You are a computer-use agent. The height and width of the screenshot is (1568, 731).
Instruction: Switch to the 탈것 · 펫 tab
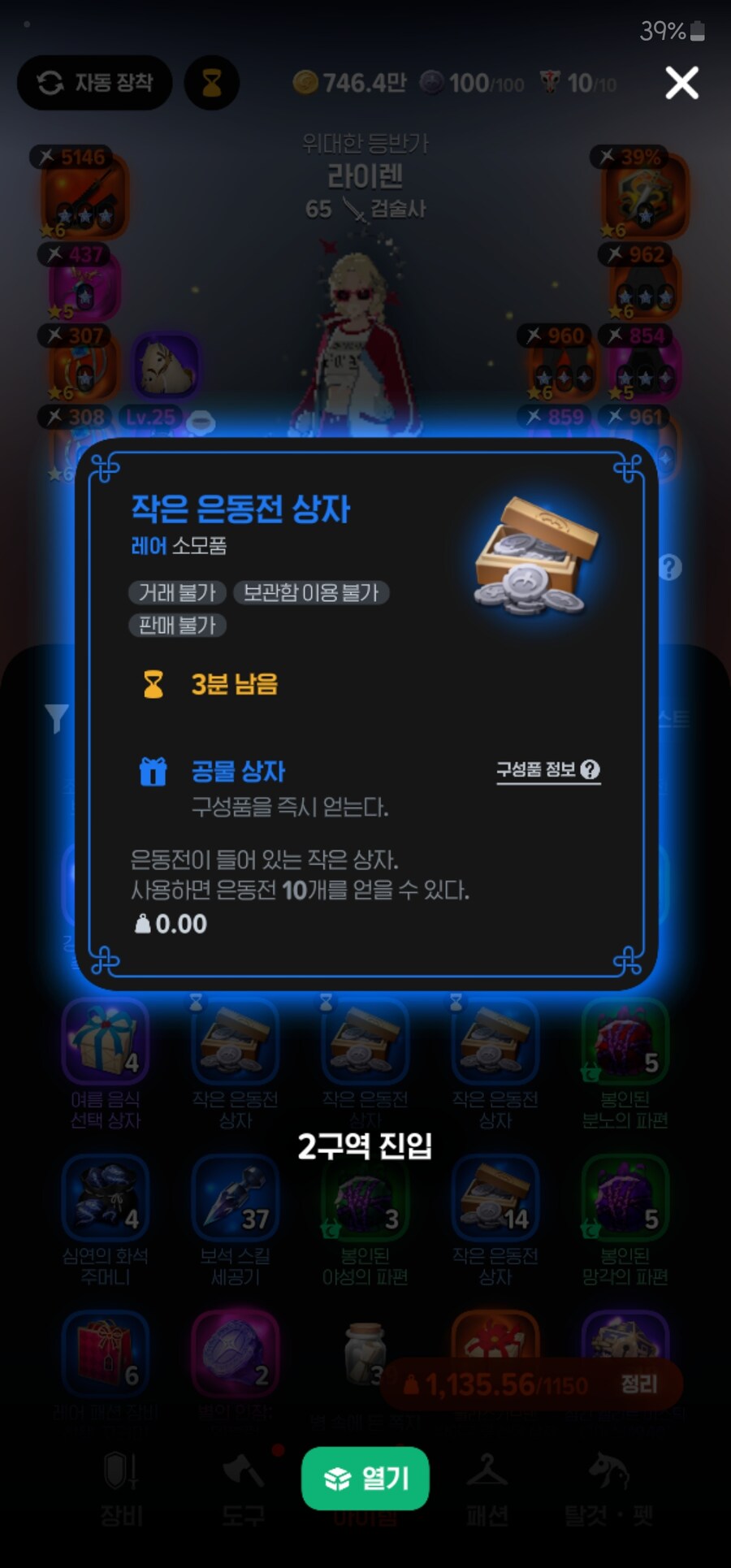click(x=608, y=1489)
